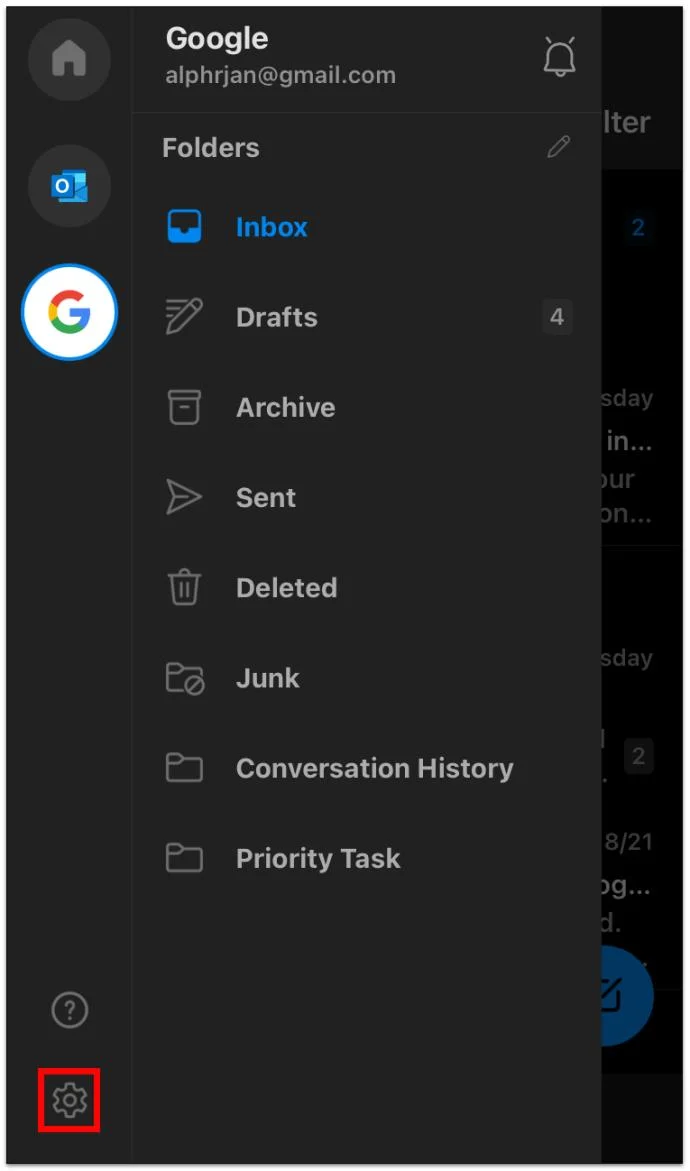Viewport: 690px width, 1171px height.
Task: Edit folders with the pencil icon
Action: click(558, 148)
